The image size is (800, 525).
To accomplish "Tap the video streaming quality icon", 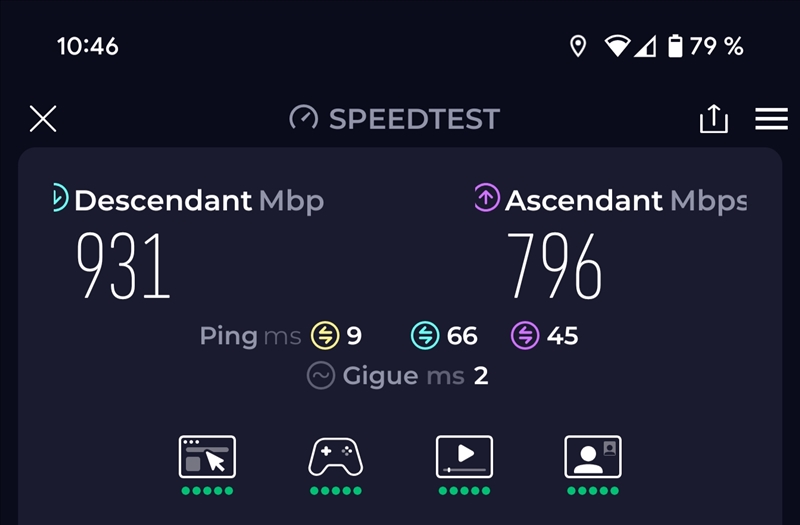I will (x=464, y=457).
